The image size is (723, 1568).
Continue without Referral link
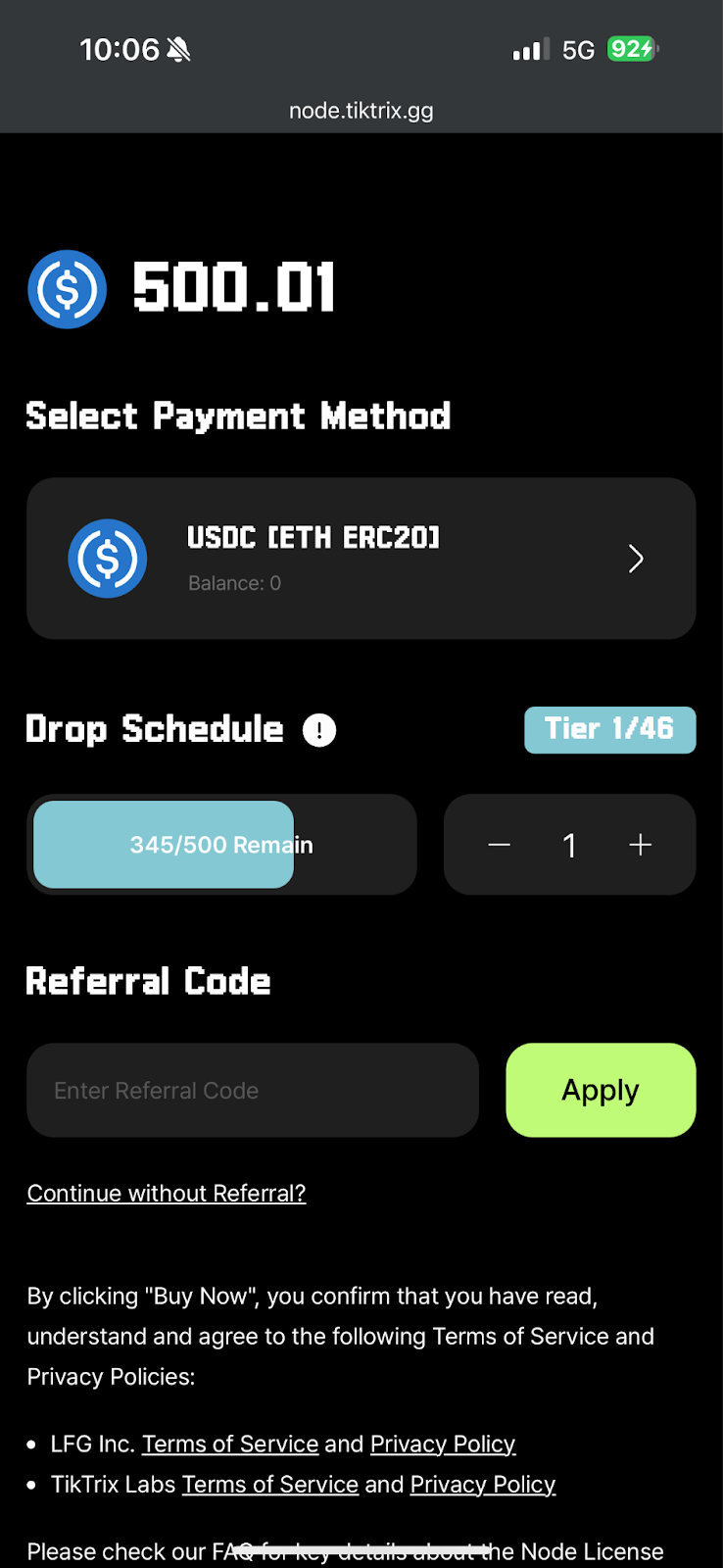point(167,1194)
